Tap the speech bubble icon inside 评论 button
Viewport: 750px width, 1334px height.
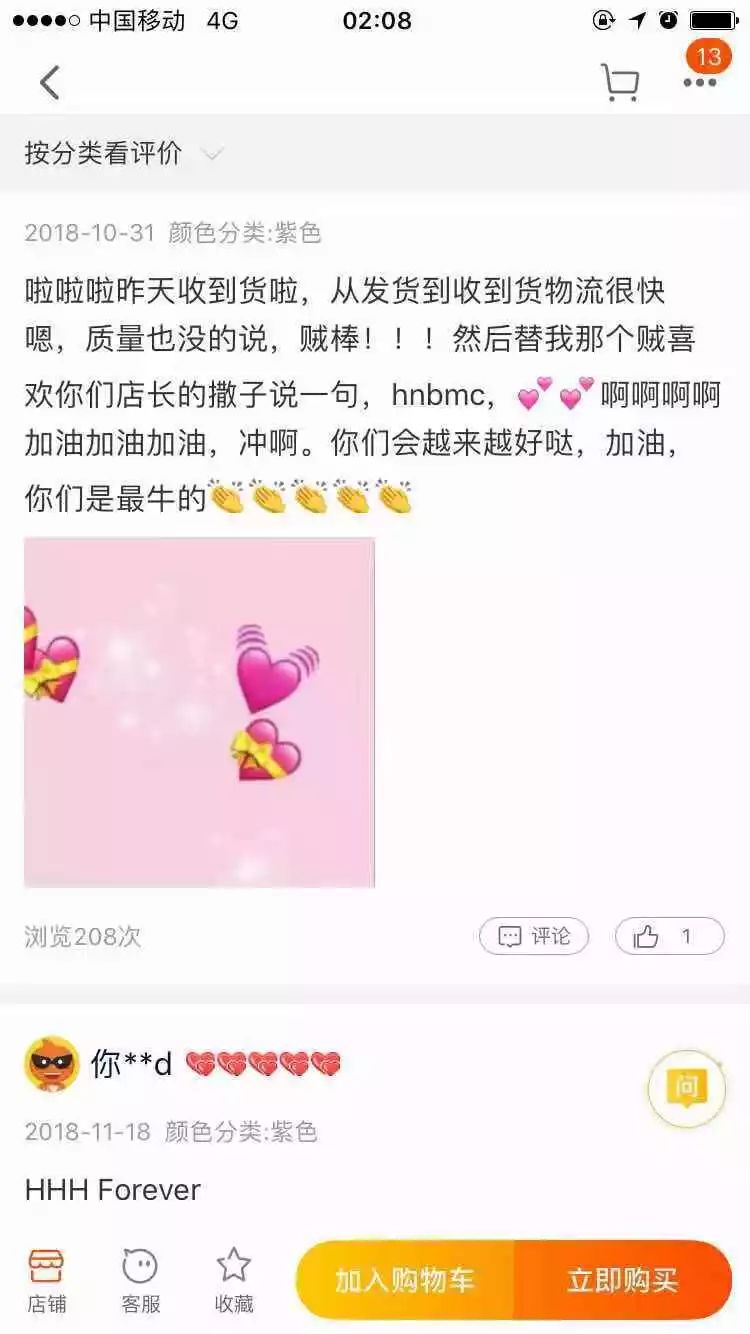point(511,936)
